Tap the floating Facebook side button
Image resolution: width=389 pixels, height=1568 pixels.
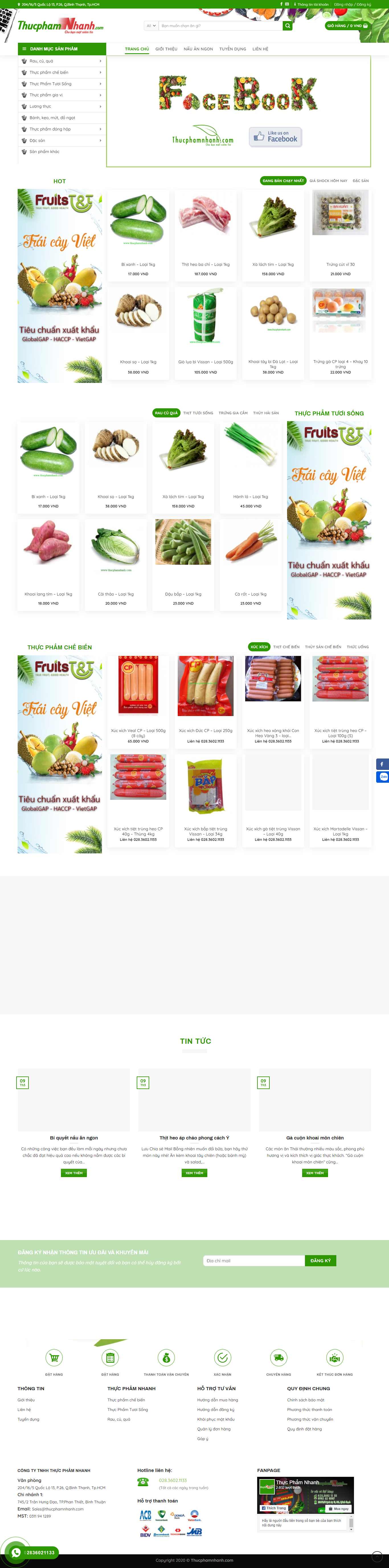[x=382, y=764]
